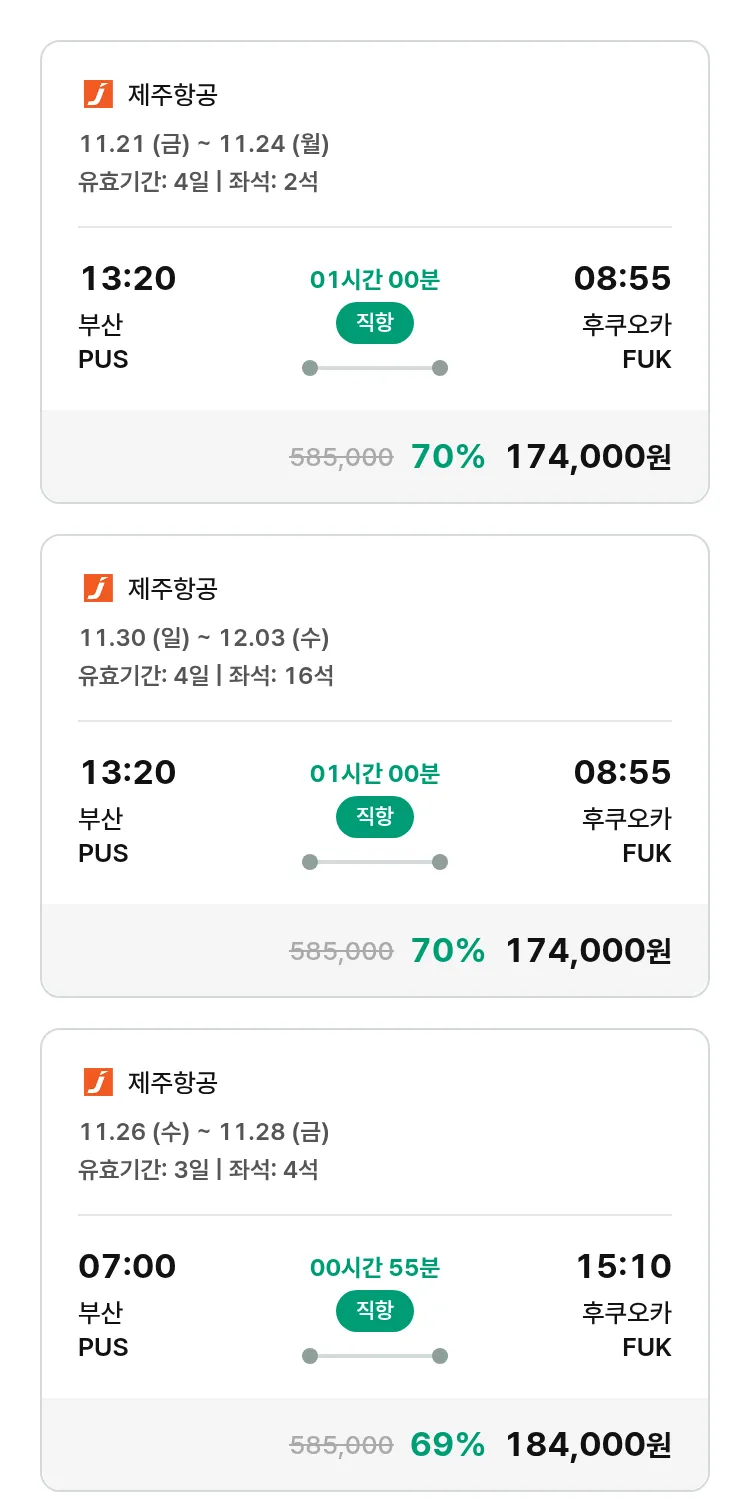Viewport: 750px width, 1510px height.
Task: Select the PUS airport code on the bottom card
Action: 103,1347
